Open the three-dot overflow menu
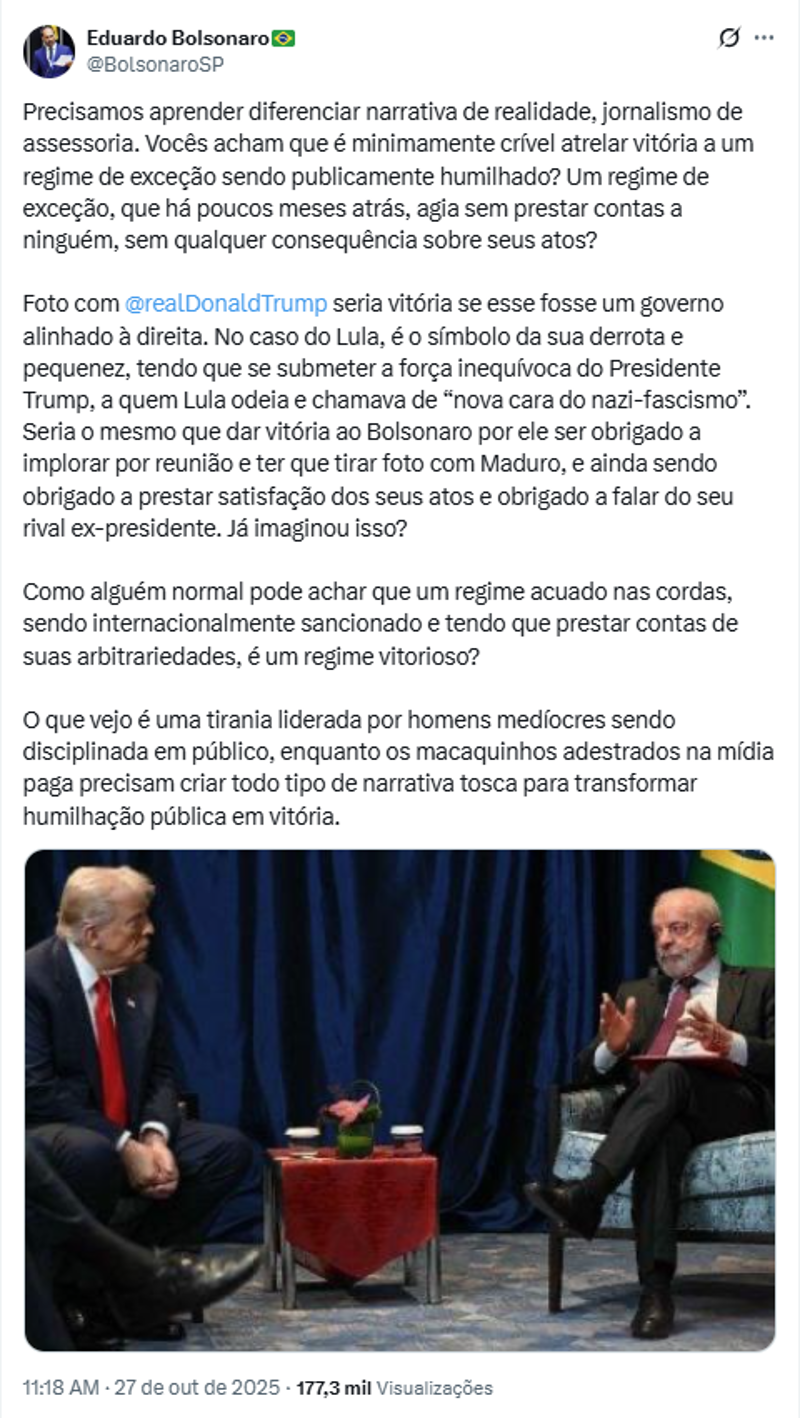 [x=764, y=38]
